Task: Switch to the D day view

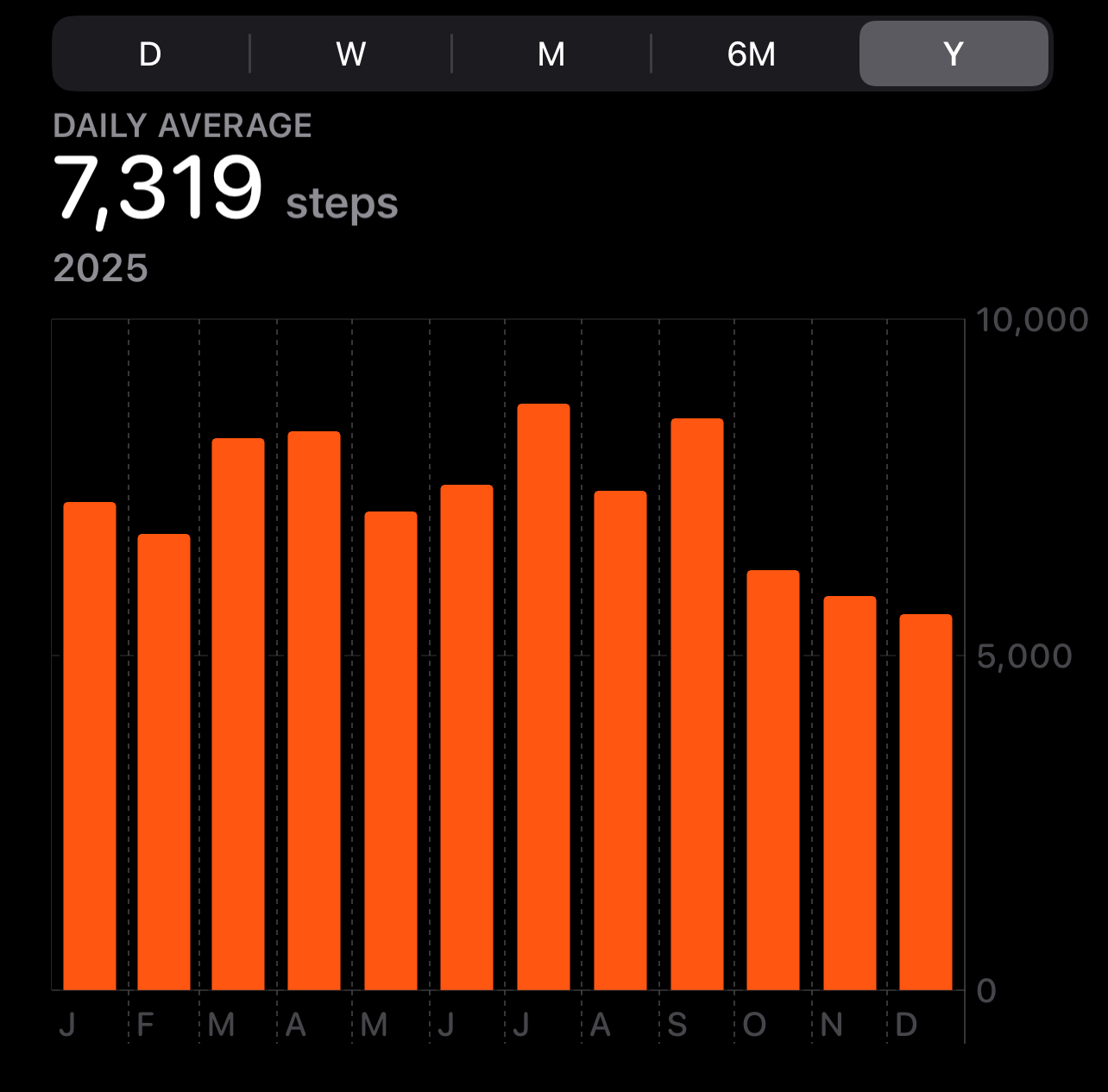Action: 150,54
